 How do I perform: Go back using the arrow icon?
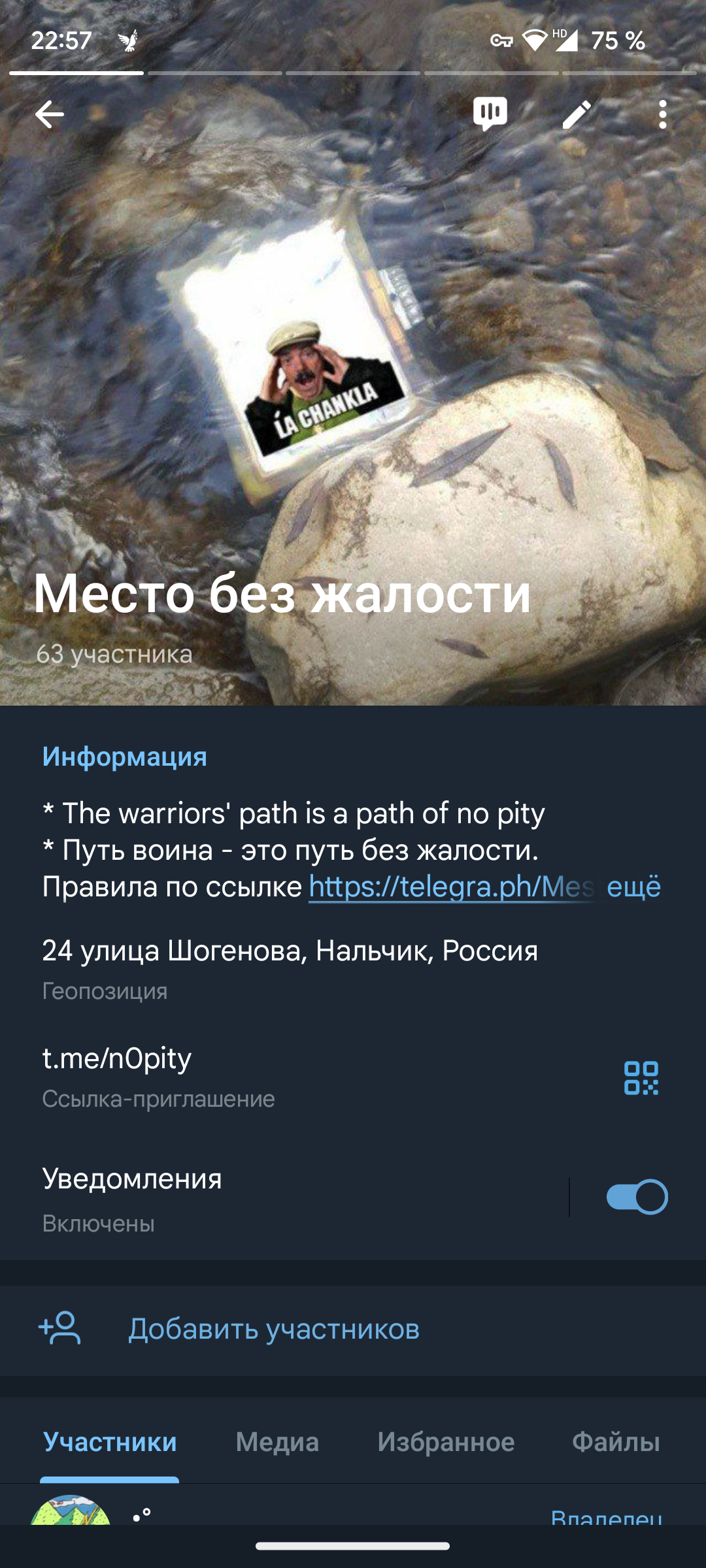point(50,115)
